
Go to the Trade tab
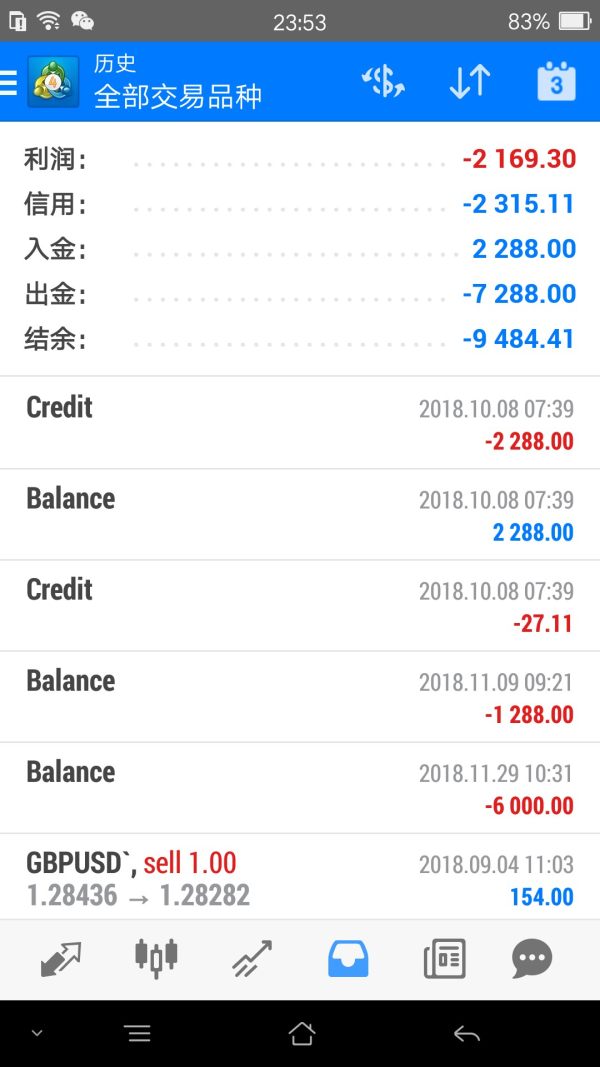pyautogui.click(x=252, y=958)
